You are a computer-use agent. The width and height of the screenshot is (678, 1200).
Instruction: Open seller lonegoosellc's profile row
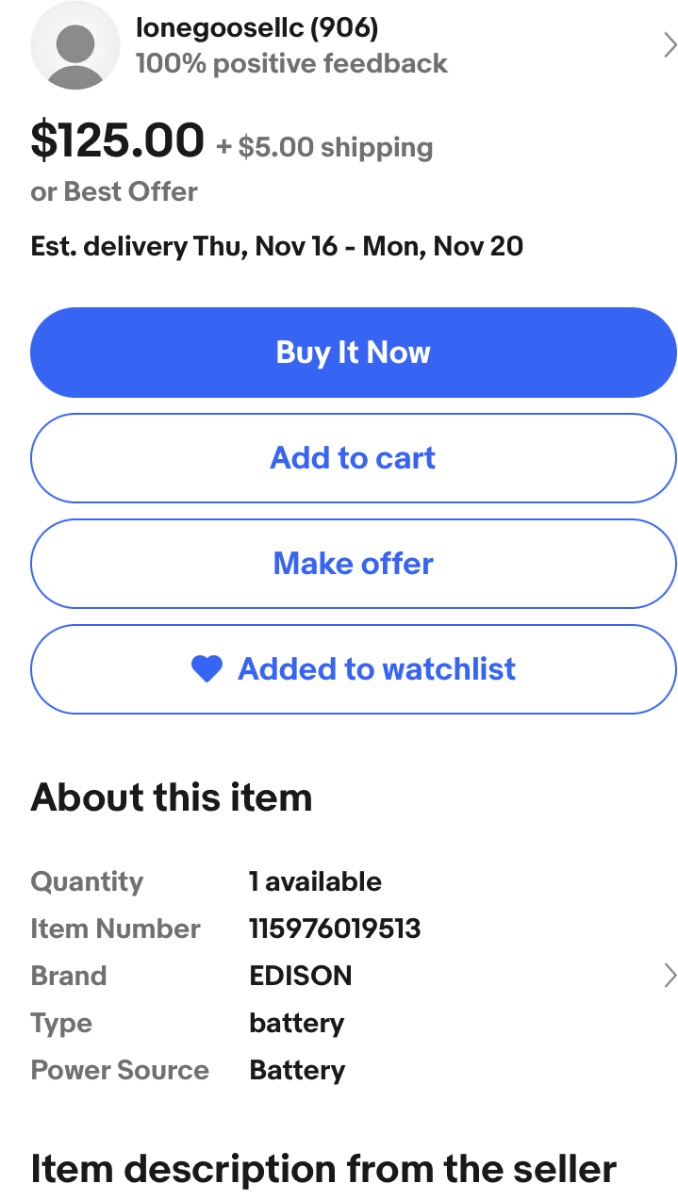click(x=339, y=46)
